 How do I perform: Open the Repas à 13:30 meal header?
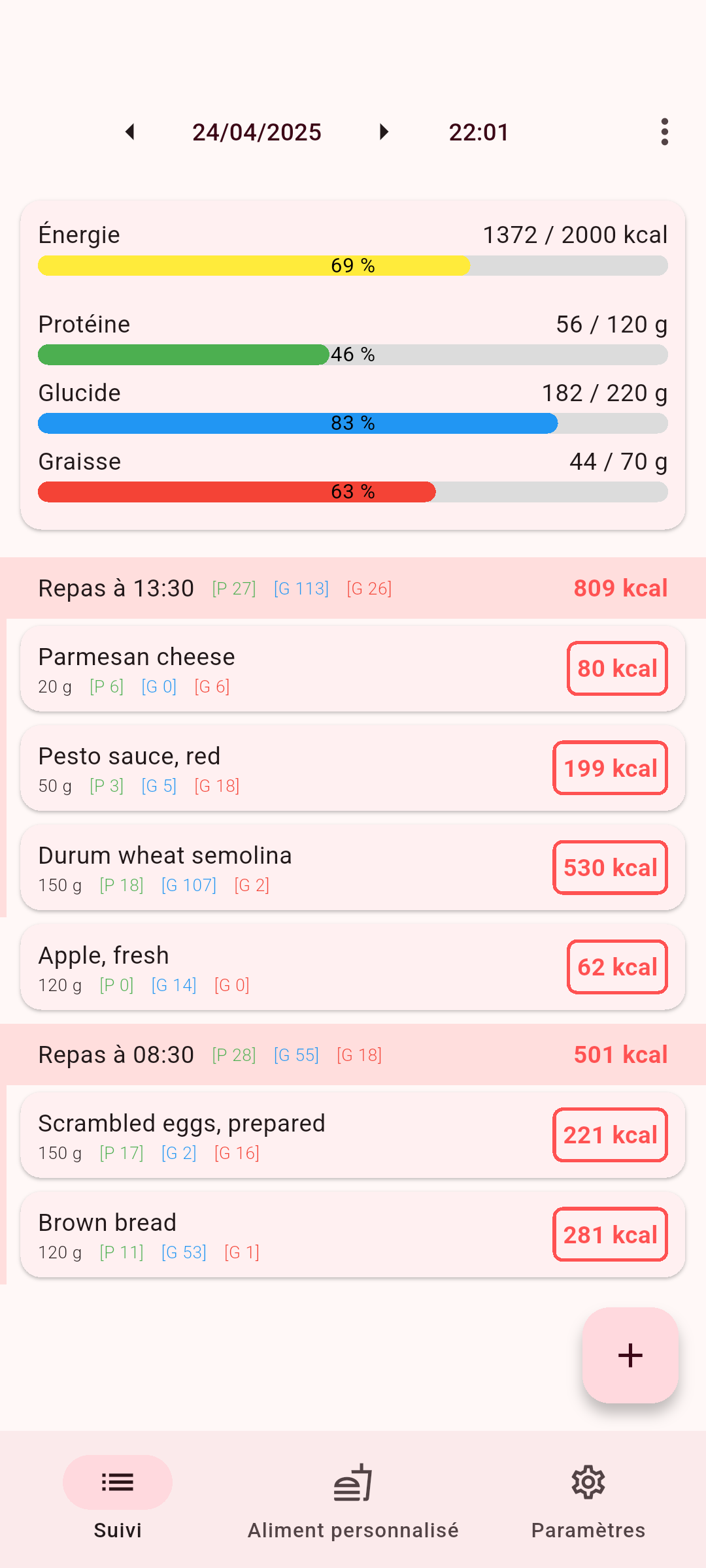coord(353,588)
